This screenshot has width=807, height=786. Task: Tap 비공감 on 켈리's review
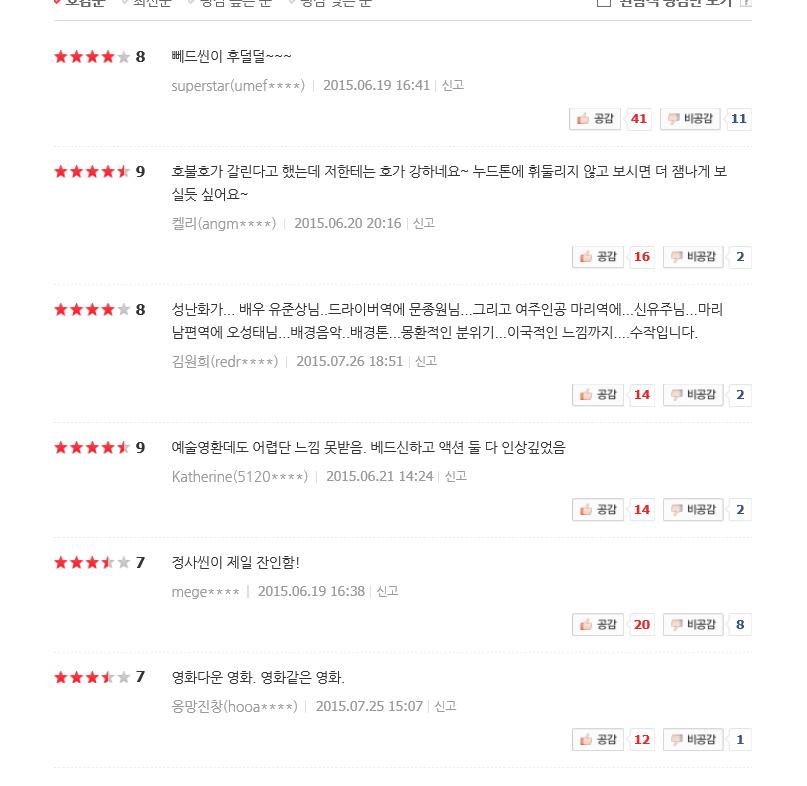coord(693,257)
